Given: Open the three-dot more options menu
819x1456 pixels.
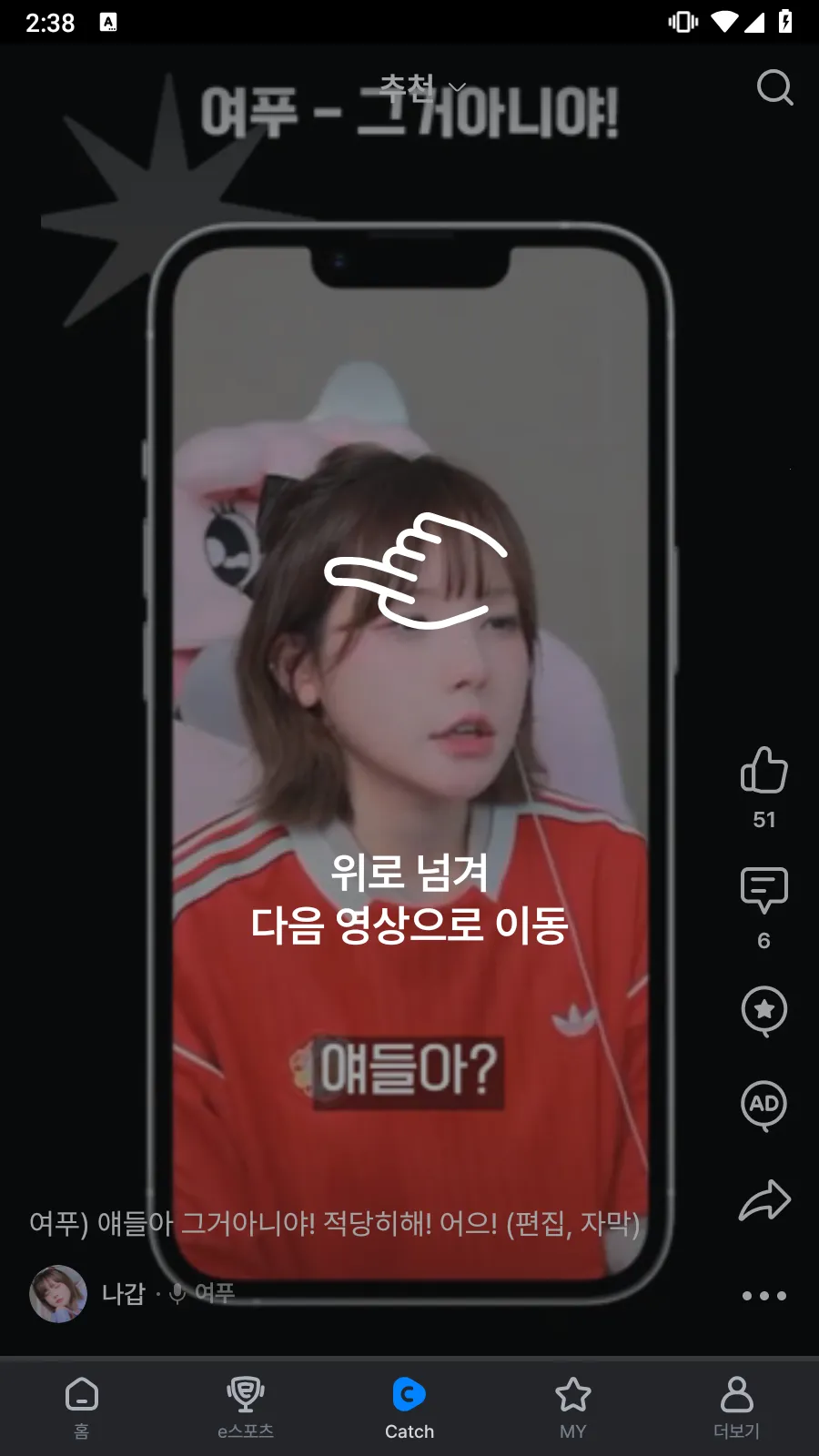Looking at the screenshot, I should click(x=763, y=1295).
